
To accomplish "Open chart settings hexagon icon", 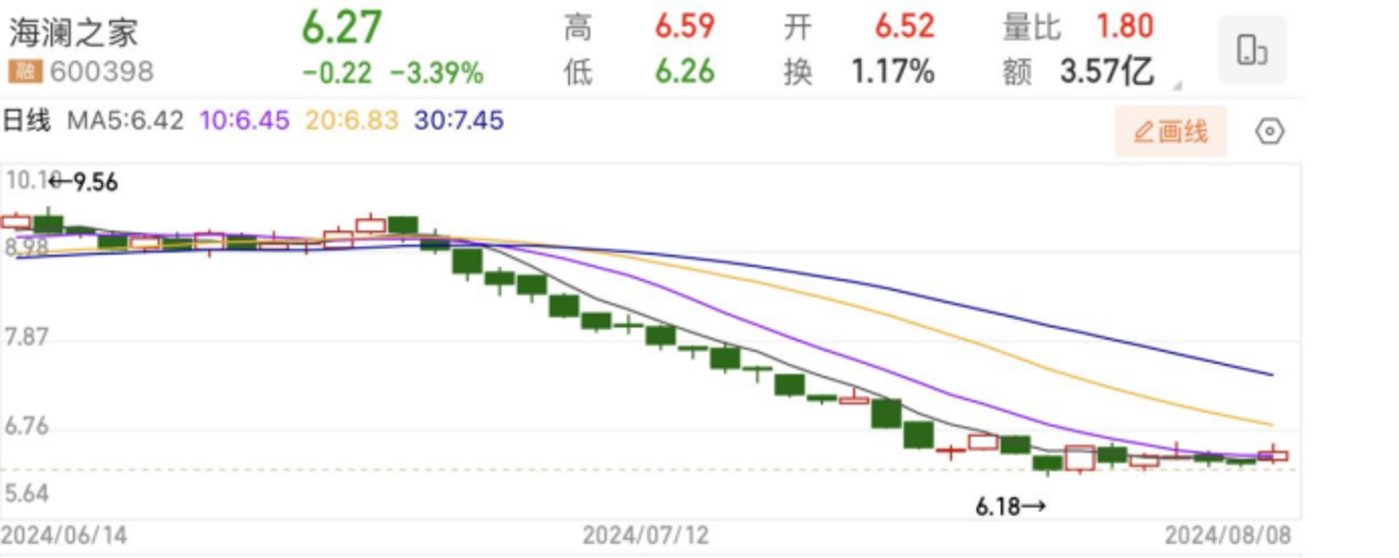I will click(1269, 132).
